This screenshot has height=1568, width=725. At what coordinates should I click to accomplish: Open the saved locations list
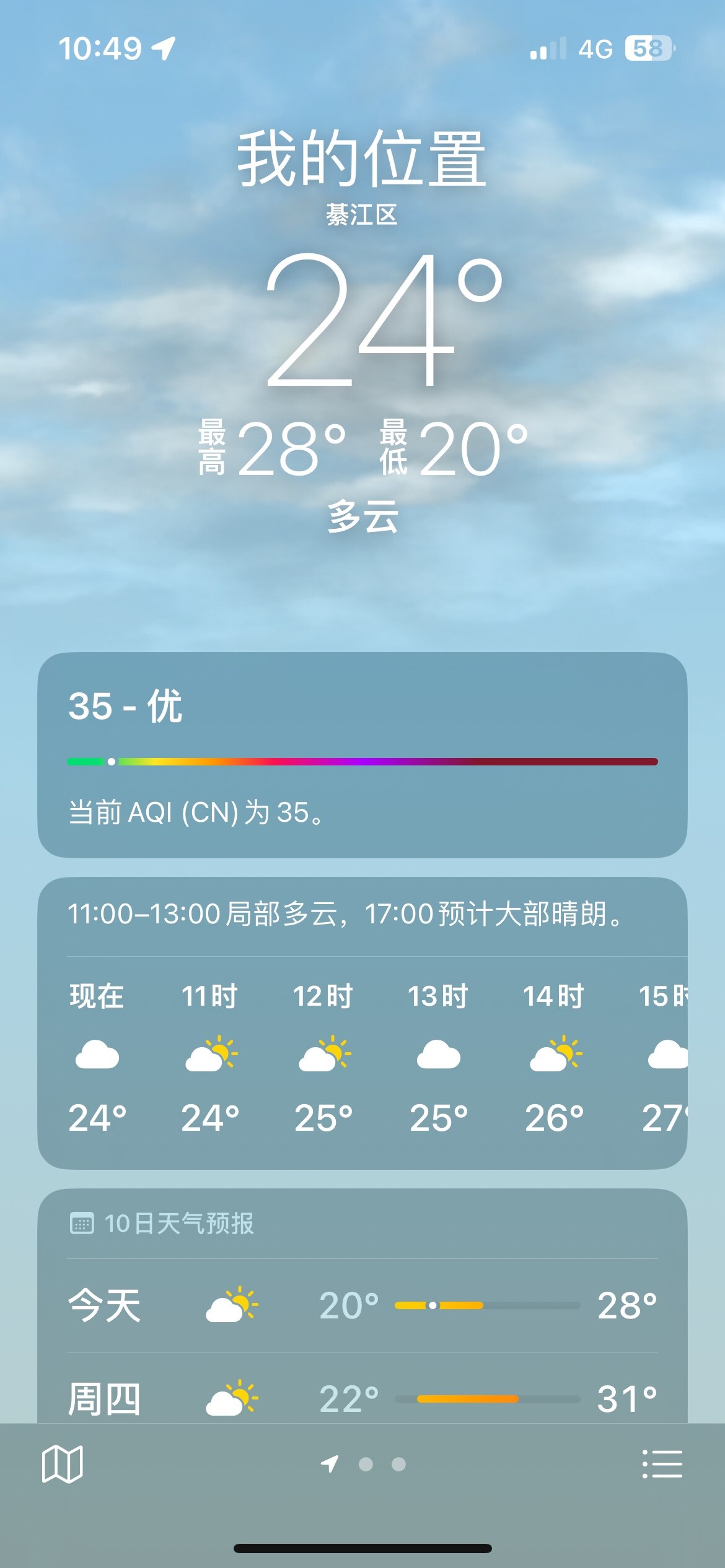coord(662,1464)
